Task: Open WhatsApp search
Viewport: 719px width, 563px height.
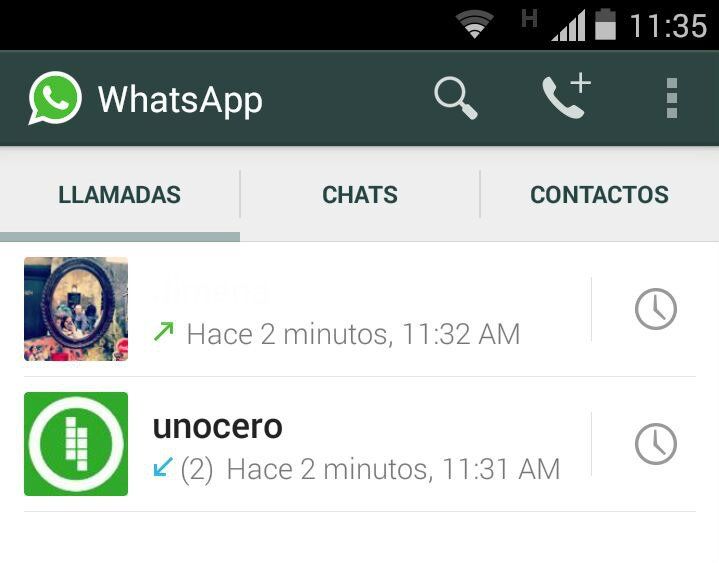Action: 455,99
